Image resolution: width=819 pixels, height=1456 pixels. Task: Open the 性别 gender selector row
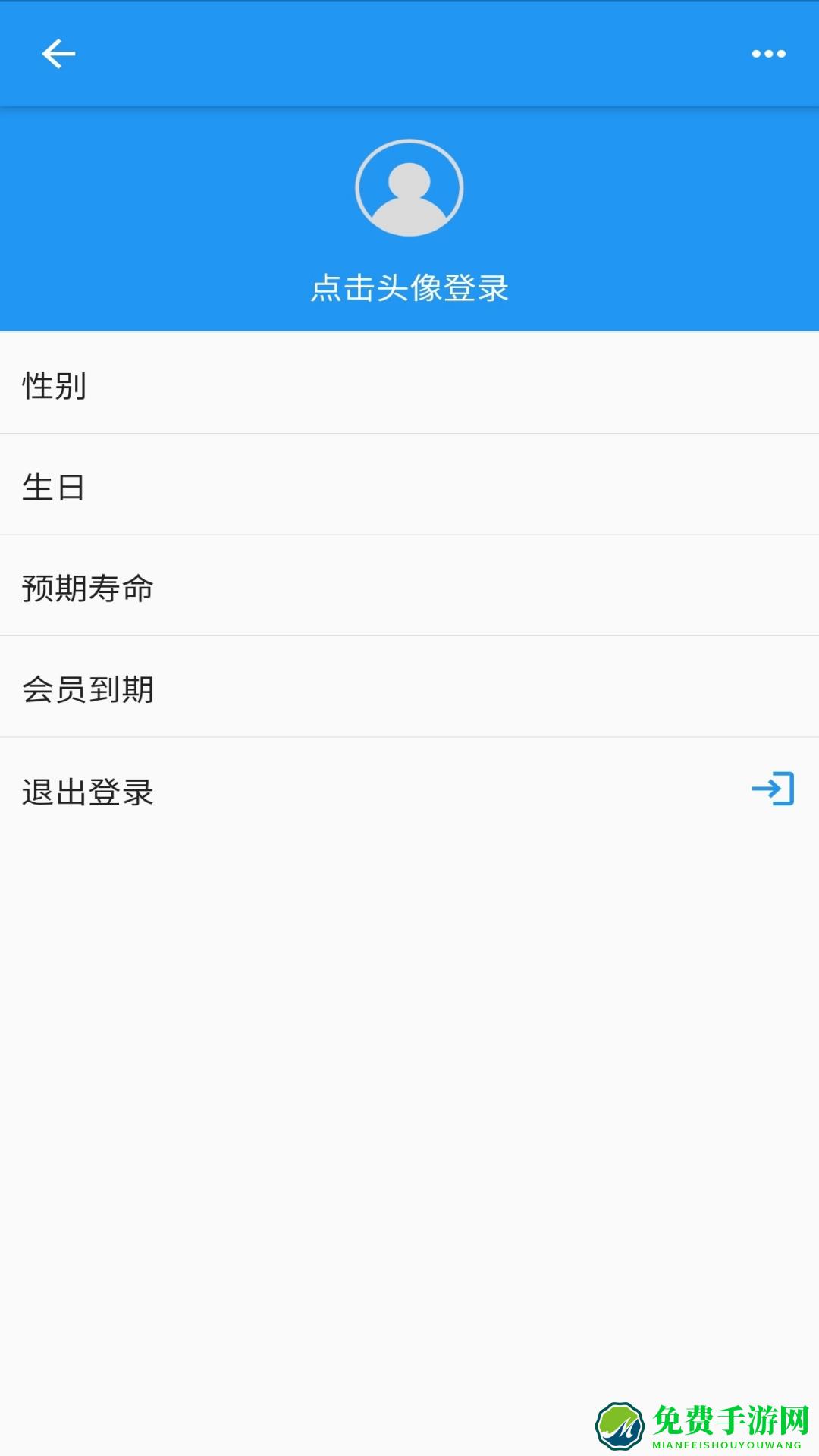pos(409,387)
